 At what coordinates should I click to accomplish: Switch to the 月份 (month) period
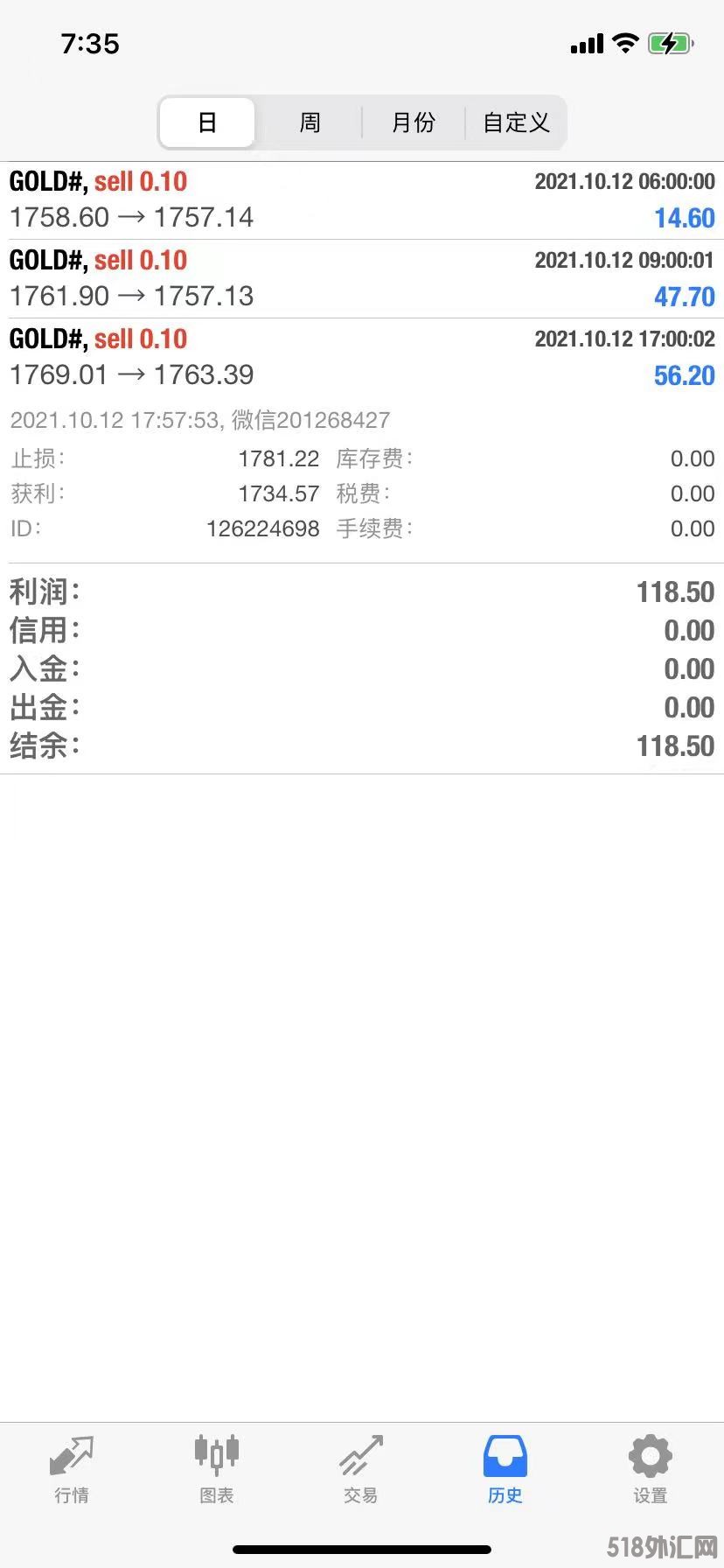pos(413,122)
